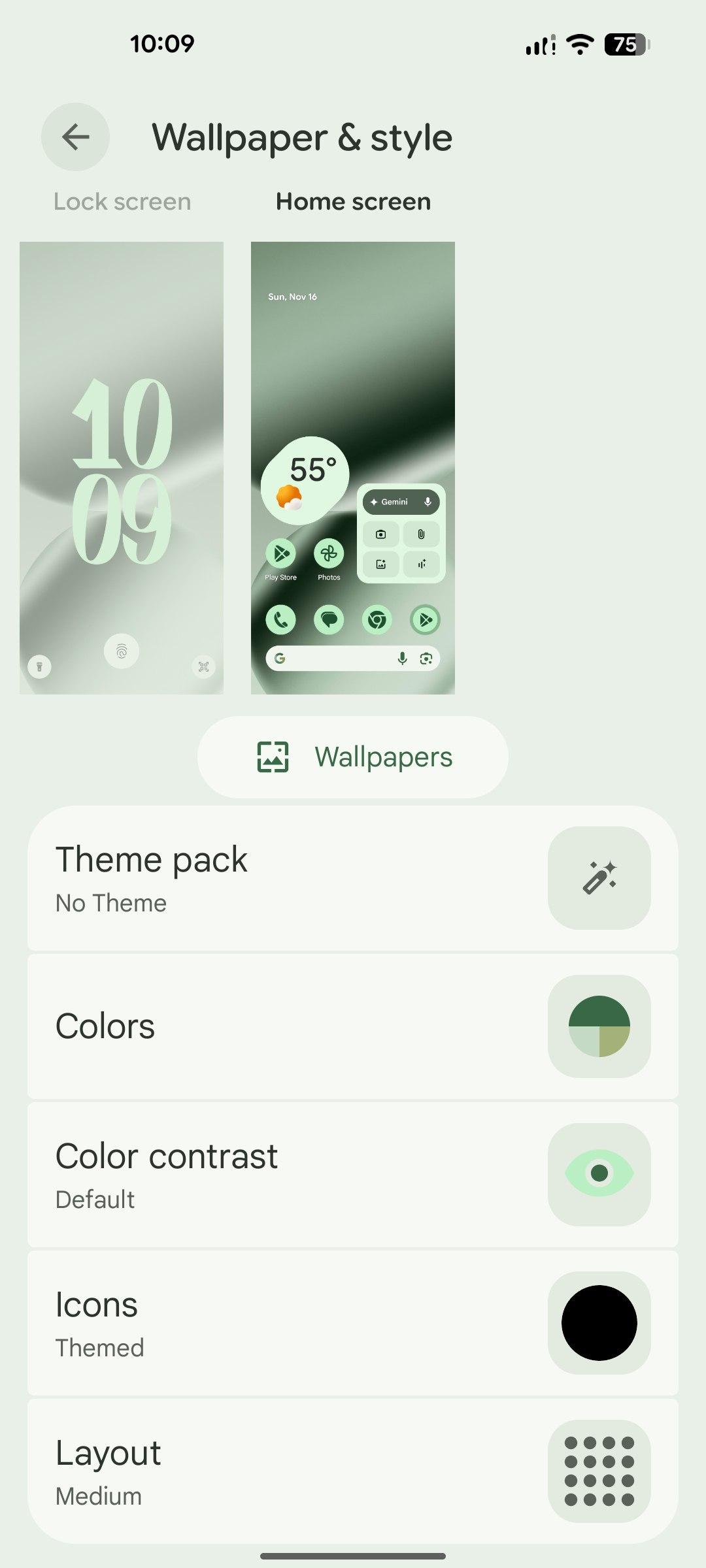Screen dimensions: 706x1568
Task: Select the Home screen tab
Action: click(353, 202)
